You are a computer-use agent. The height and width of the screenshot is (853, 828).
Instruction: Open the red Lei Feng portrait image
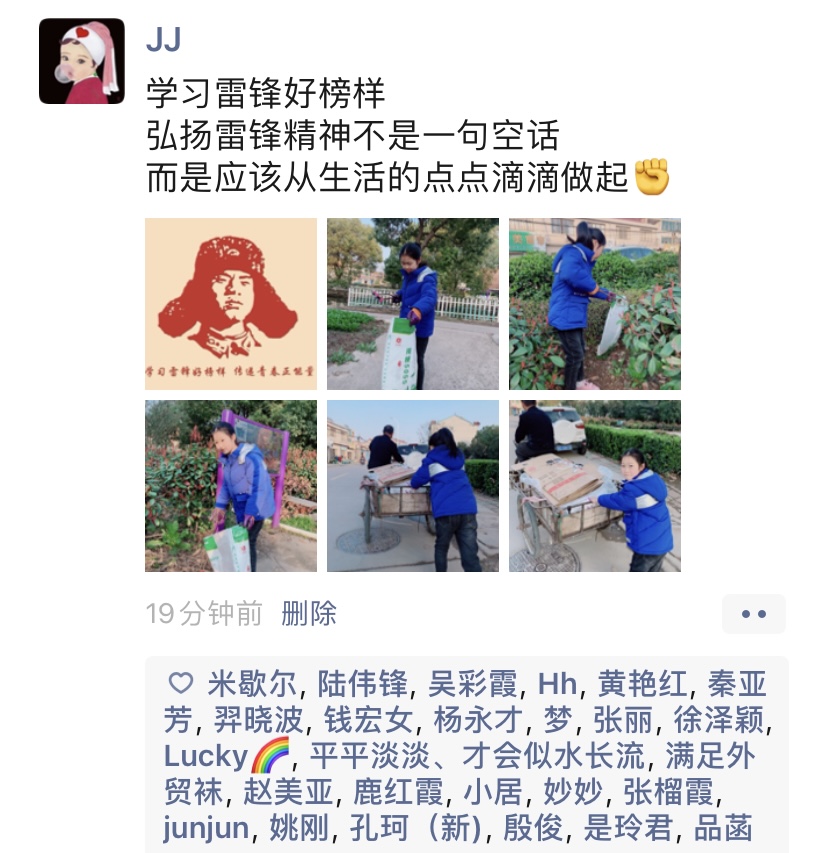click(231, 304)
